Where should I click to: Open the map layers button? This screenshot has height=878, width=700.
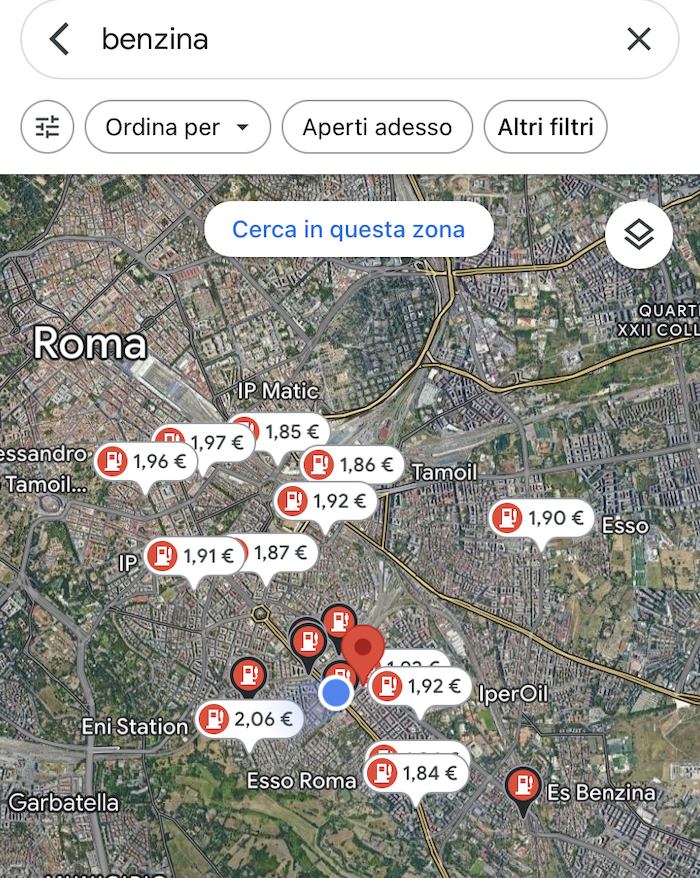tap(639, 235)
